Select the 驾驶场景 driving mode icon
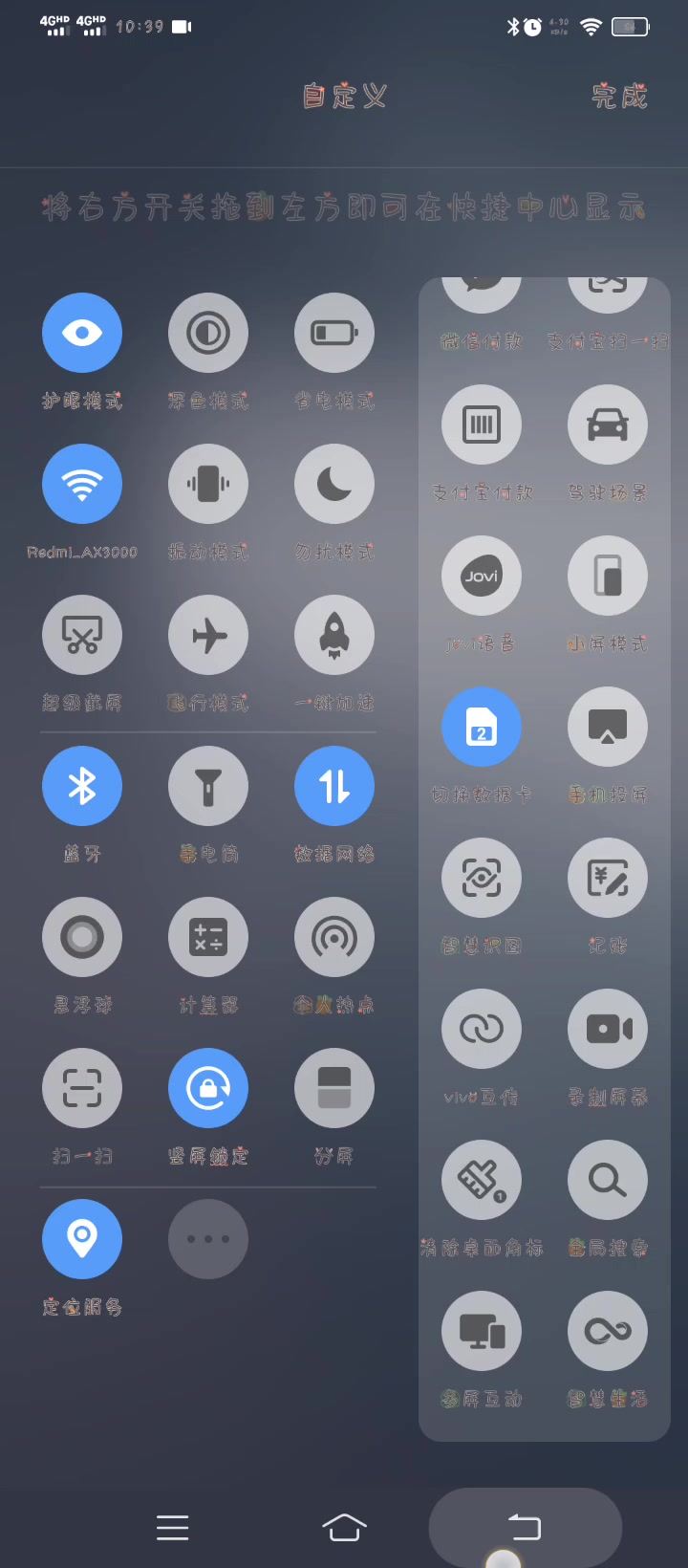 click(x=608, y=425)
